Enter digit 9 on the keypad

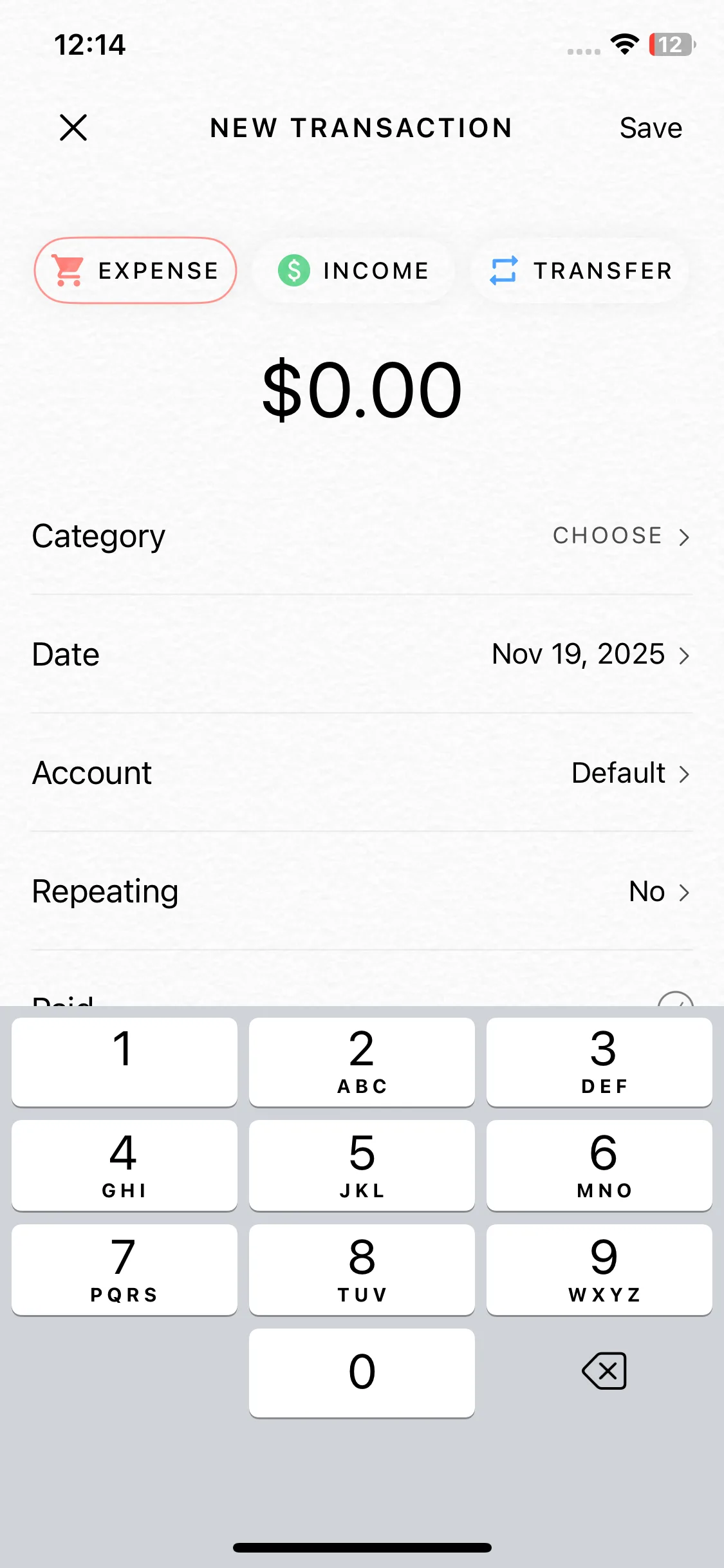[x=599, y=1269]
